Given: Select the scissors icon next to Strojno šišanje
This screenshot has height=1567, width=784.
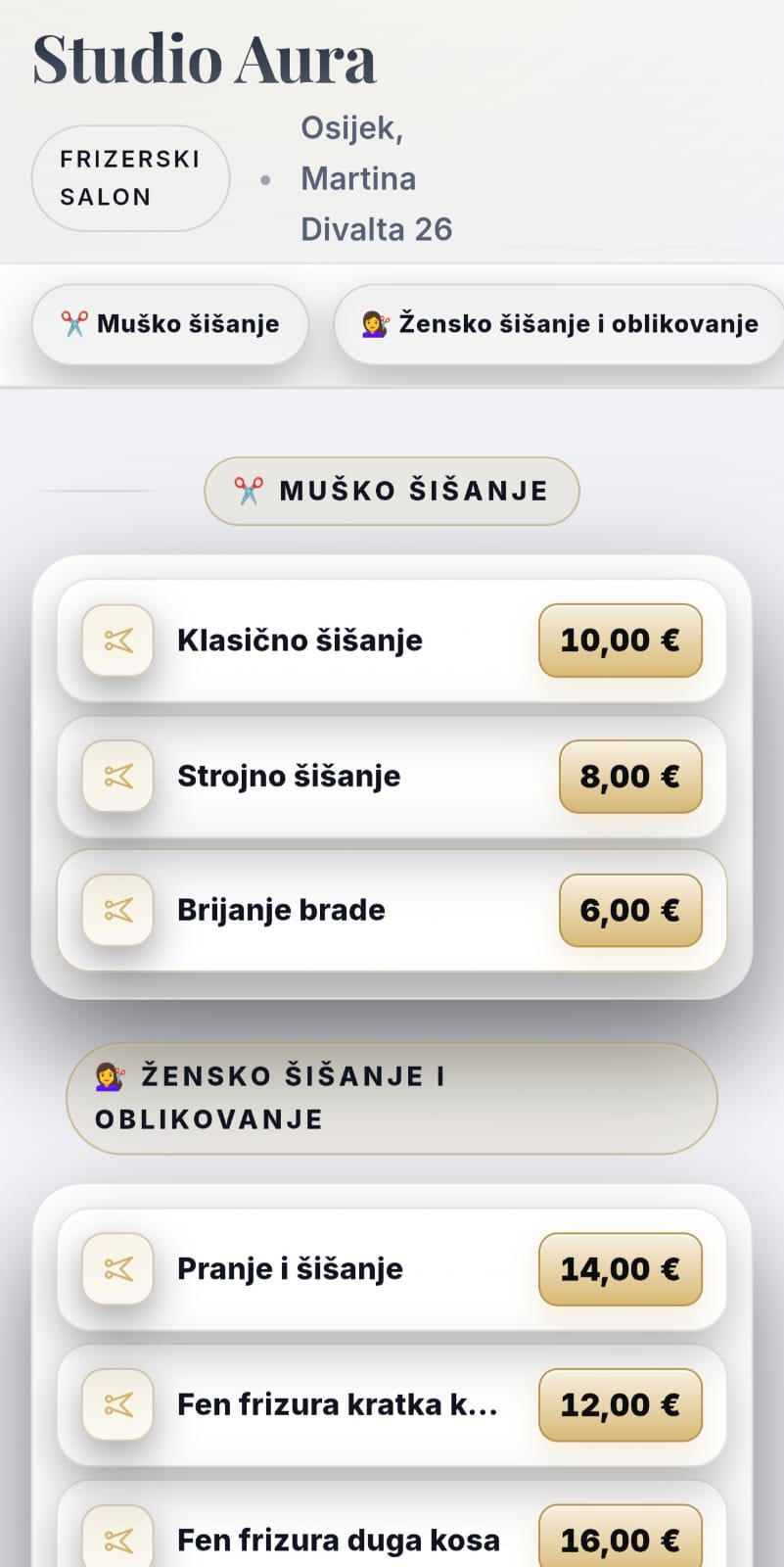Looking at the screenshot, I should click(115, 777).
